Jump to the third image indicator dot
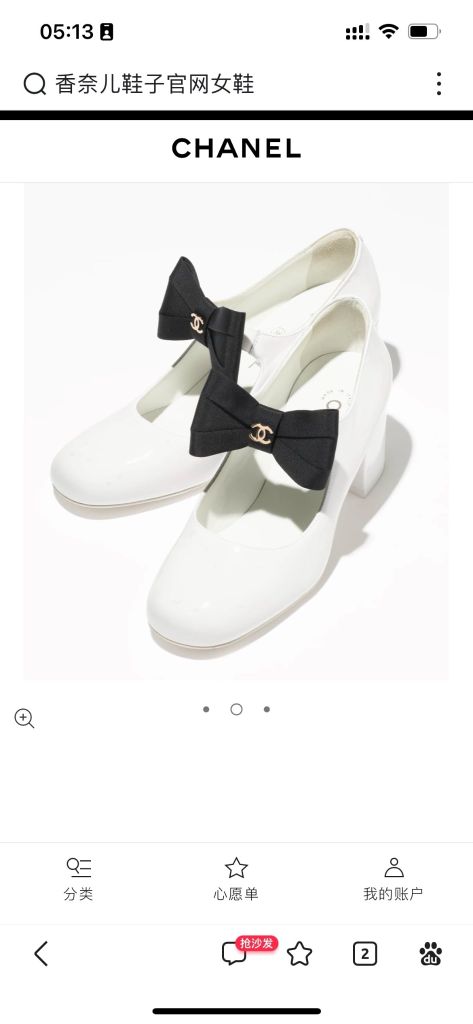 [x=267, y=709]
